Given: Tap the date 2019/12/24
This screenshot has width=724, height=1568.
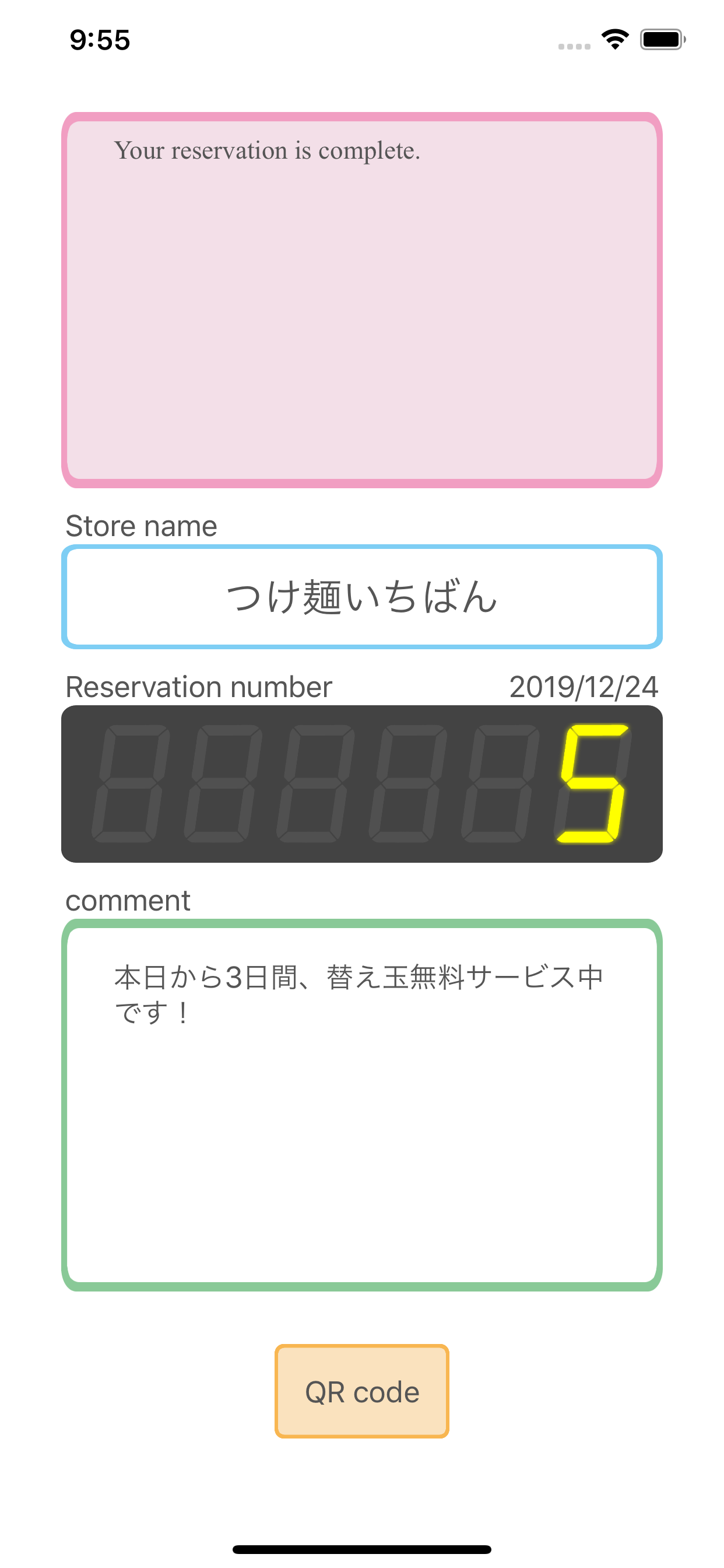Looking at the screenshot, I should 584,687.
